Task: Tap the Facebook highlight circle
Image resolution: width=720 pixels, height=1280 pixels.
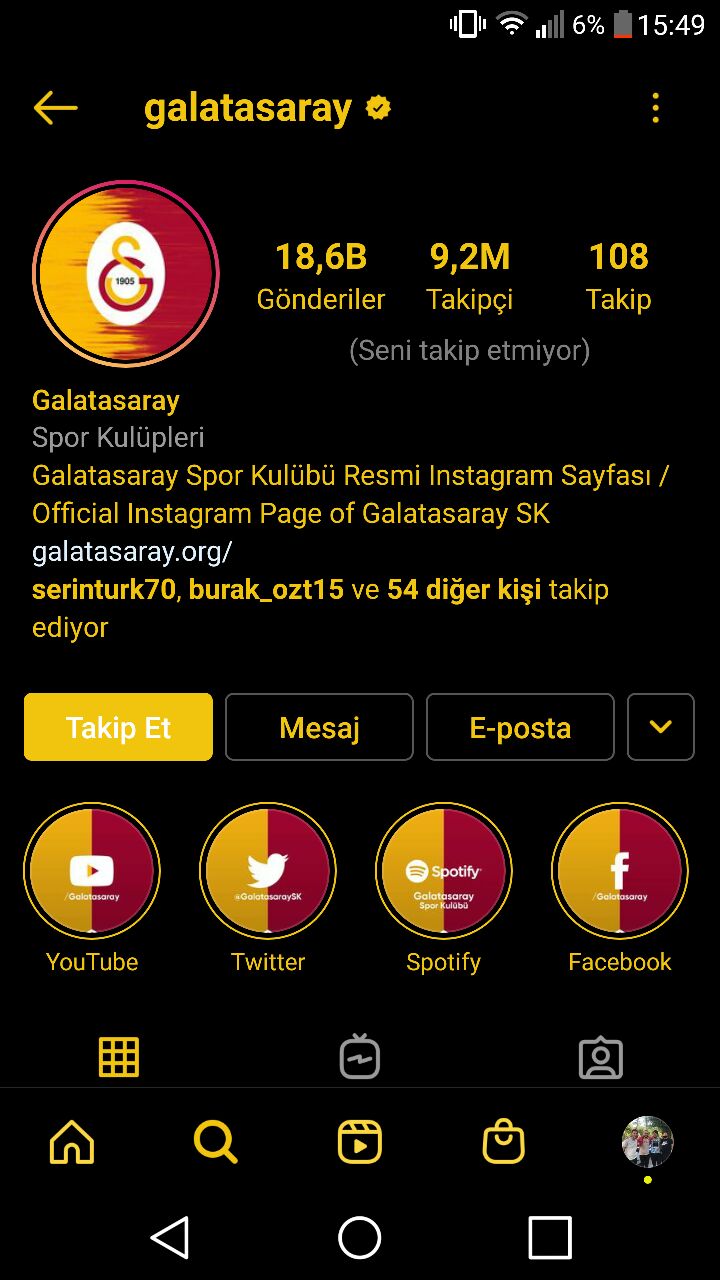Action: click(619, 870)
